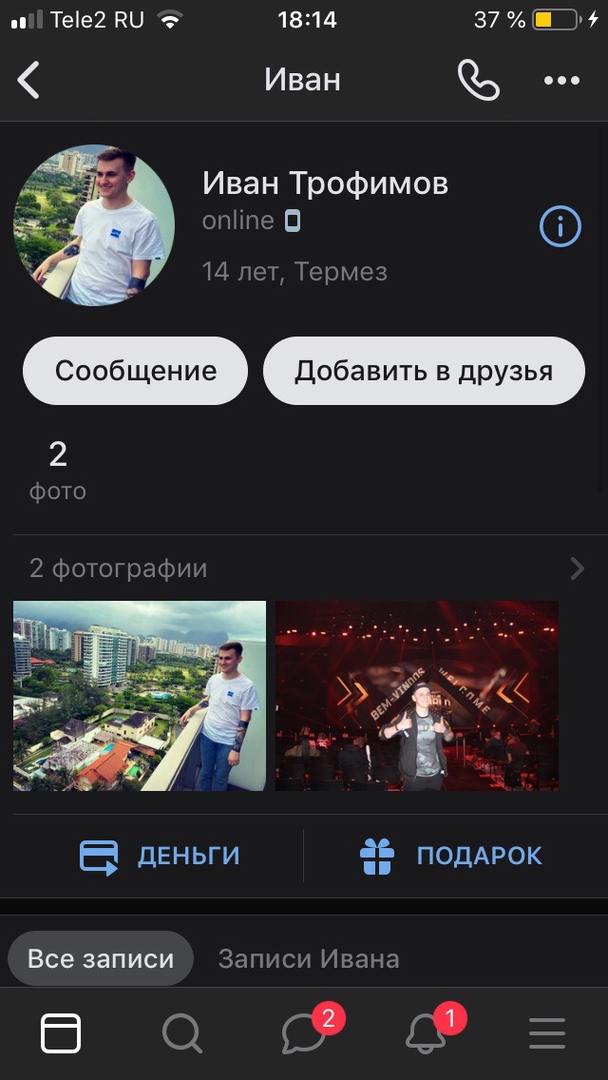Open the balcony city view photo
The image size is (608, 1080).
click(139, 696)
